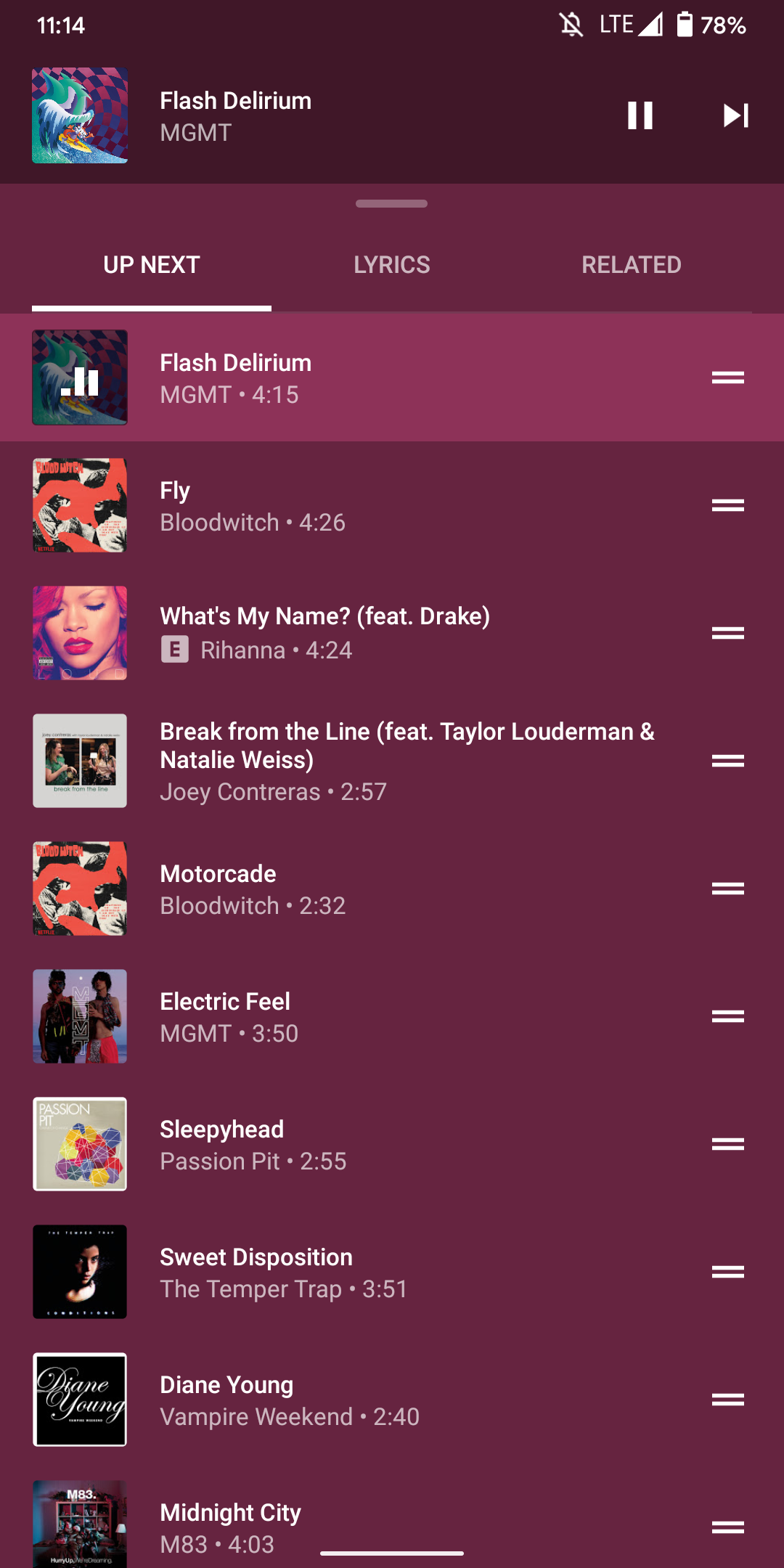Tap the Sleepyhead Passion Pit album cover
This screenshot has width=784, height=1568.
pos(80,1144)
